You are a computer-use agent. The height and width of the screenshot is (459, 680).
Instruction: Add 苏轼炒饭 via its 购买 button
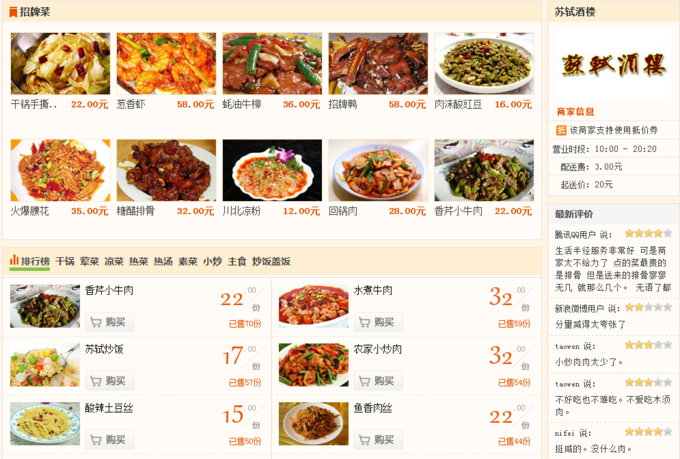click(x=109, y=381)
